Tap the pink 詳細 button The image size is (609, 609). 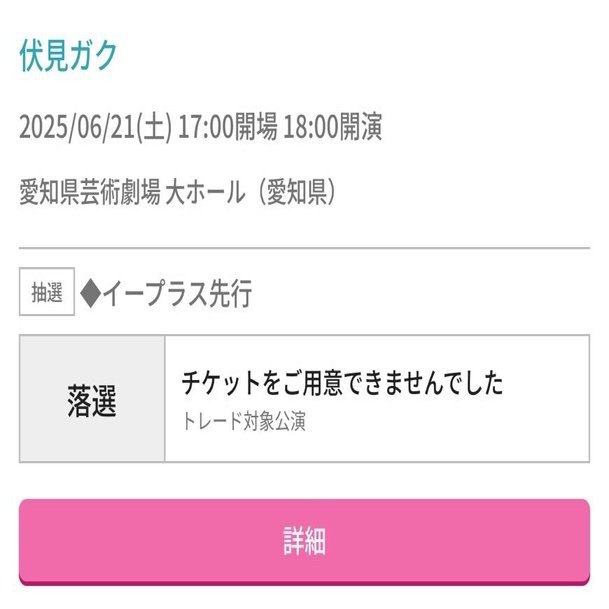pos(304,540)
